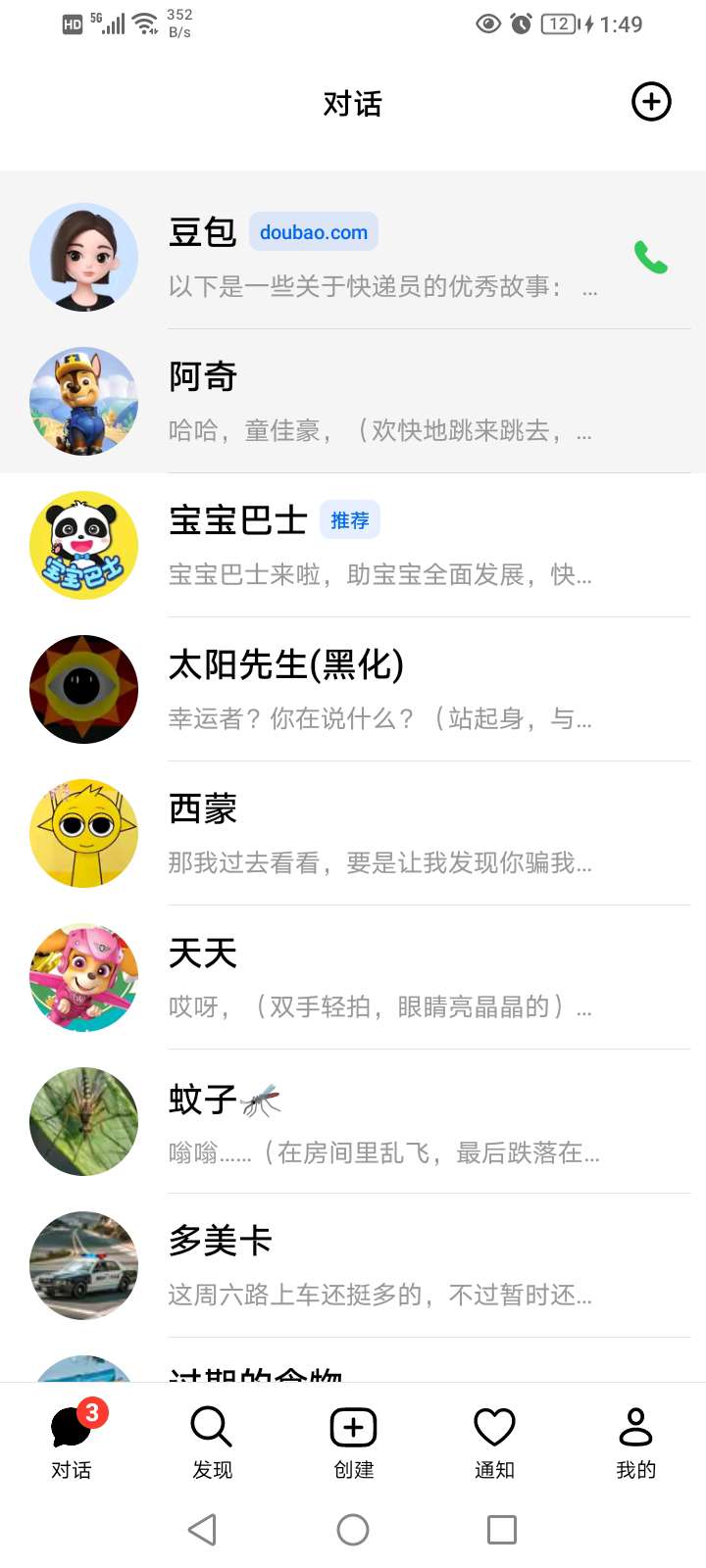Tap the system back button
The height and width of the screenshot is (1568, 706).
[x=202, y=1530]
